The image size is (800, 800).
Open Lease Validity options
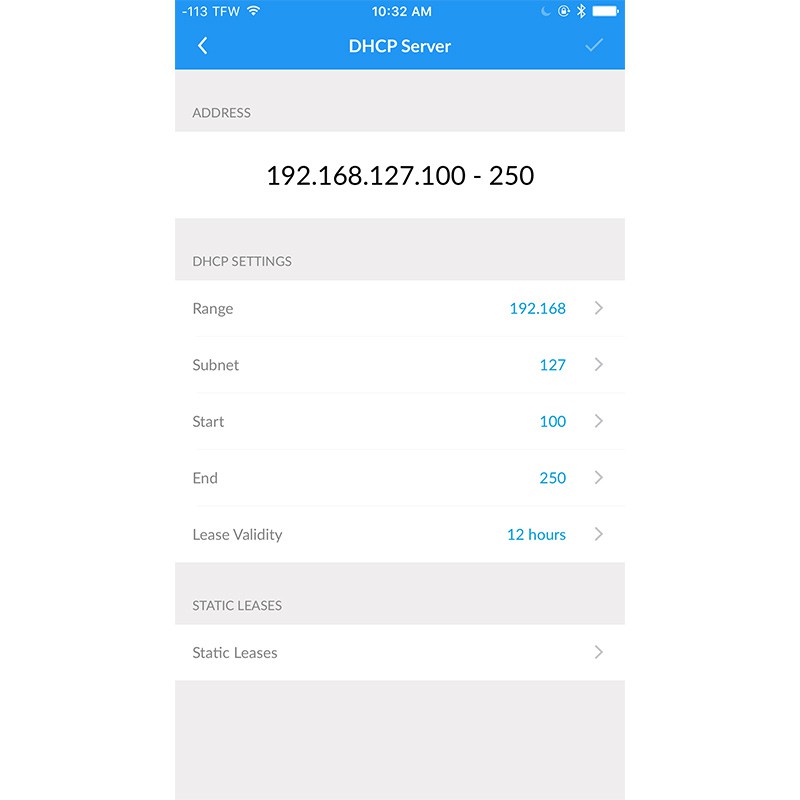pos(400,534)
